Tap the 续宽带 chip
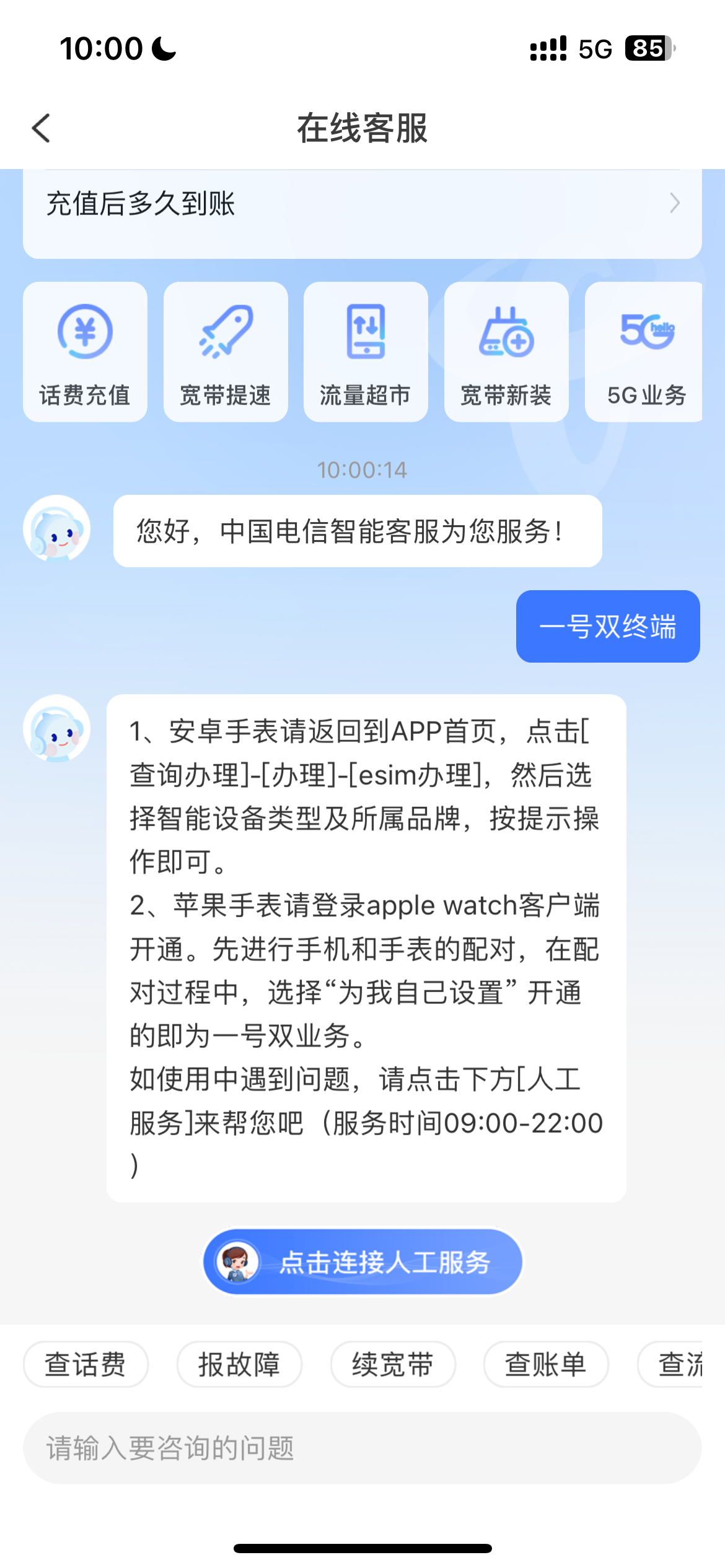The image size is (725, 1568). pyautogui.click(x=393, y=1364)
